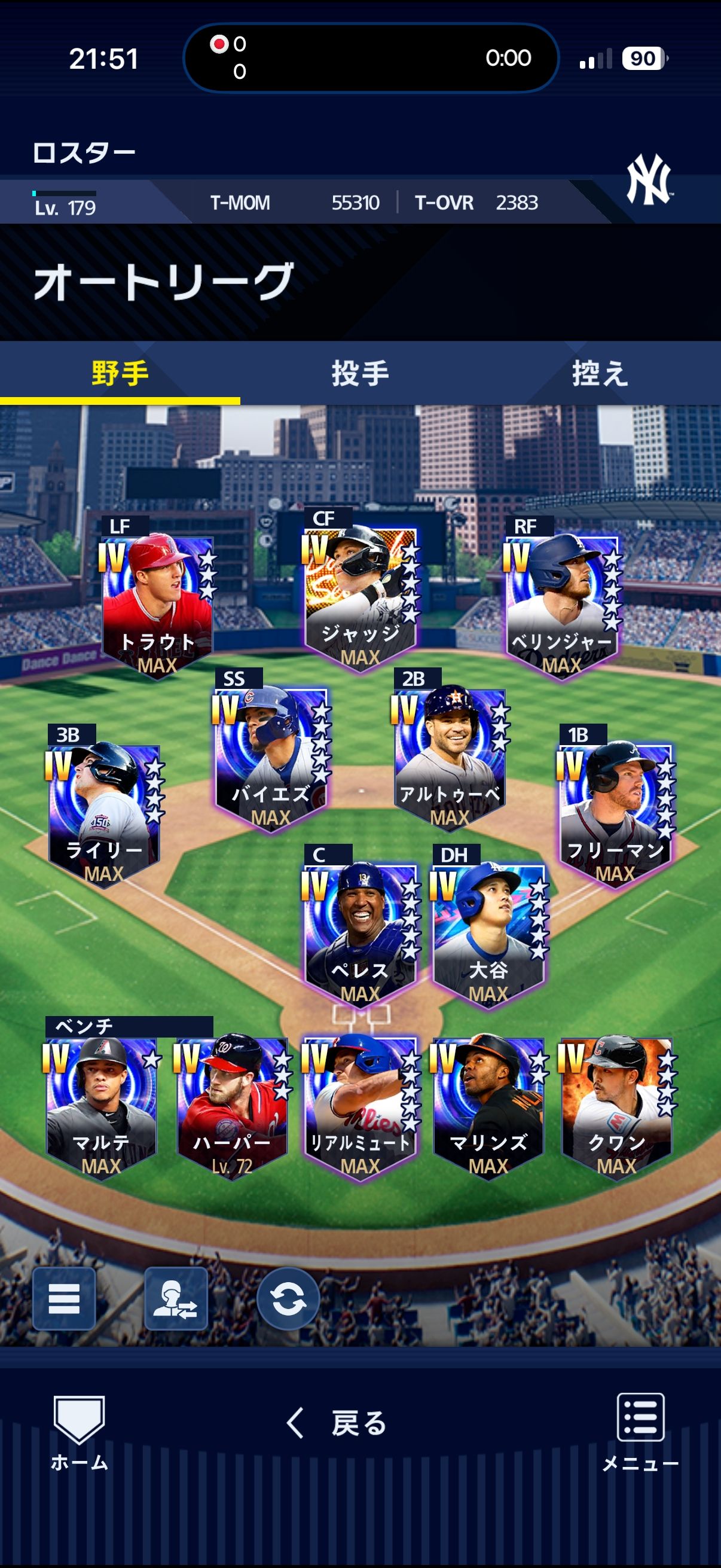Go back with 戻る
The height and width of the screenshot is (1568, 721).
click(x=338, y=1424)
